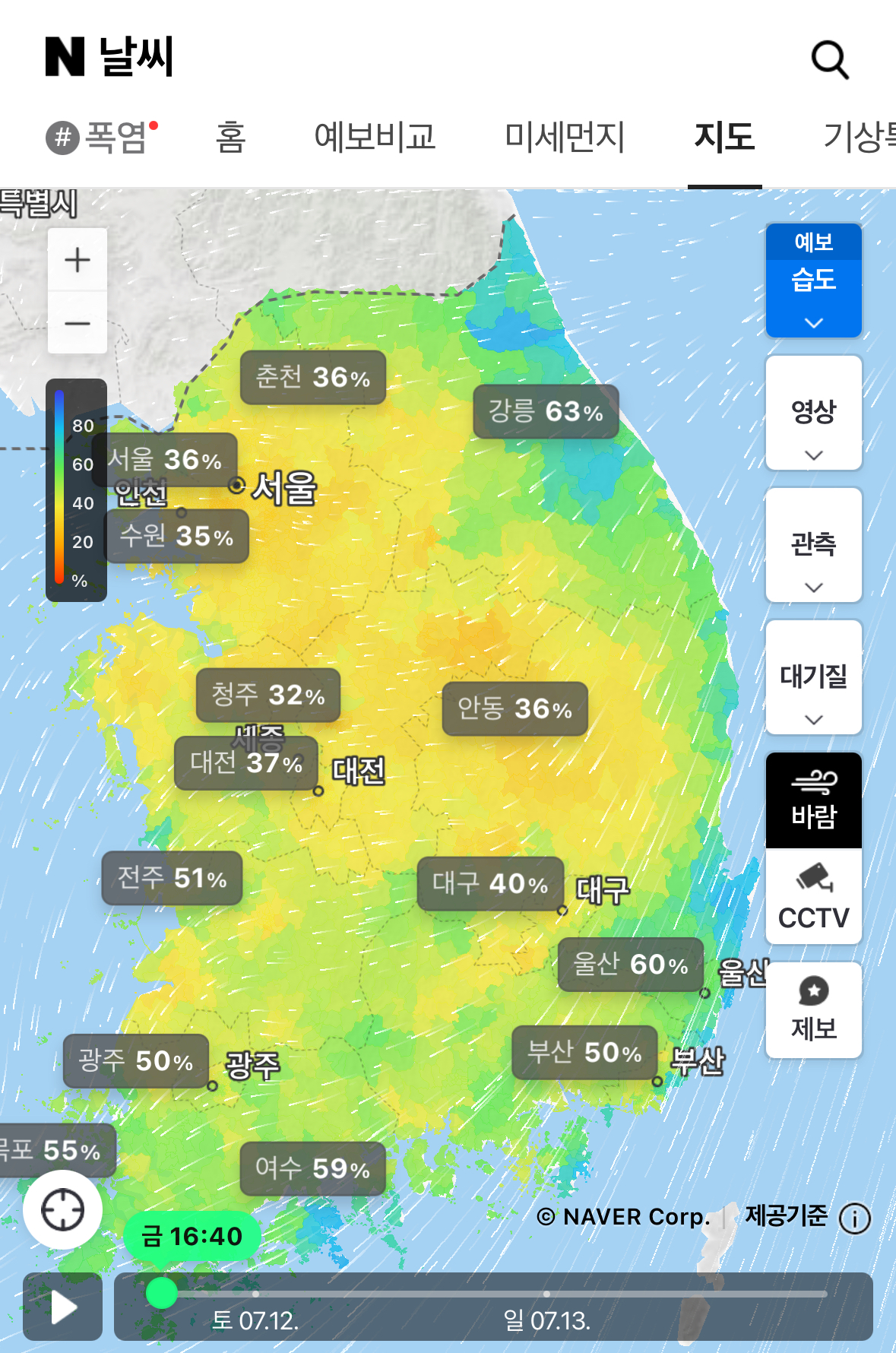This screenshot has height=1353, width=896.
Task: Switch to the 예보비교 tab
Action: 375,138
